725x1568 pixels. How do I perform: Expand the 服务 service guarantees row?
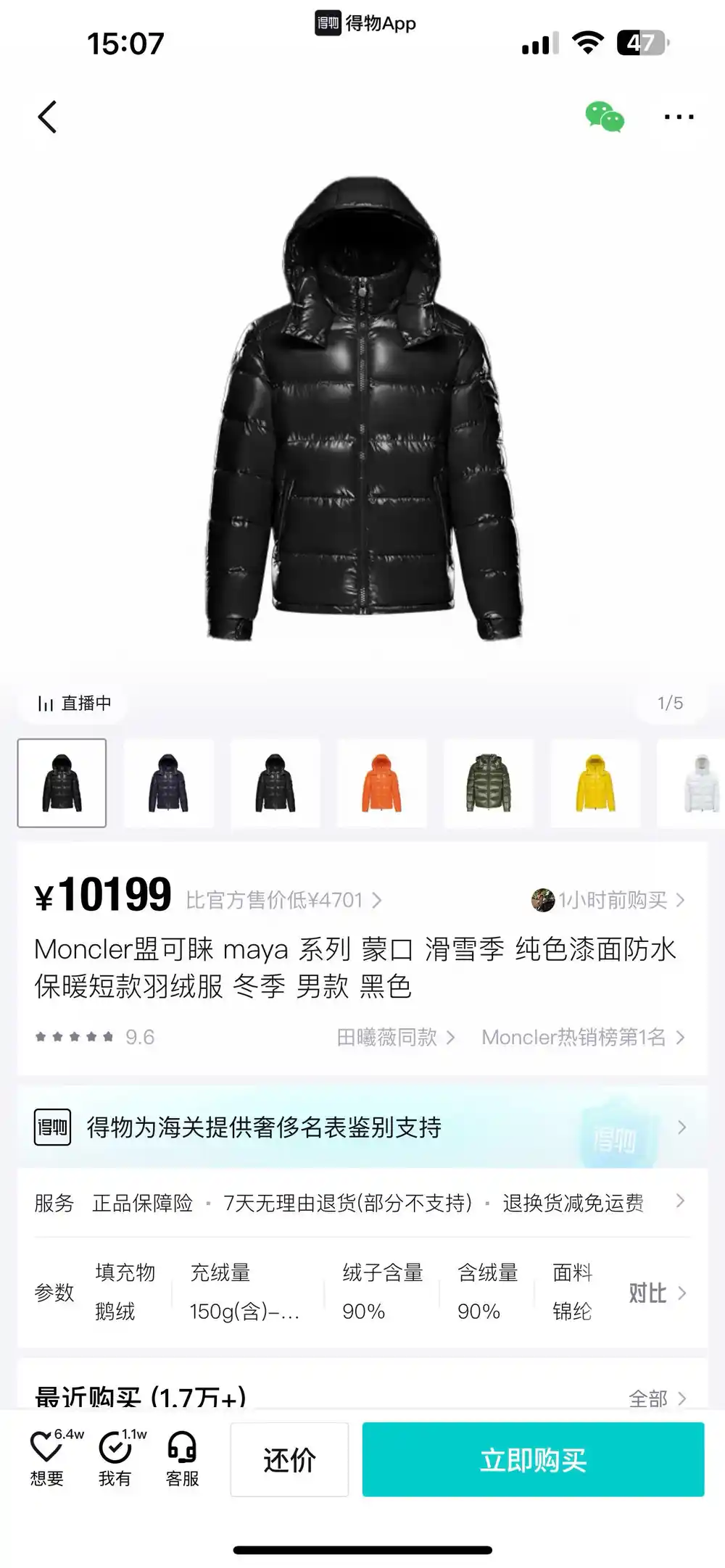pyautogui.click(x=361, y=1203)
